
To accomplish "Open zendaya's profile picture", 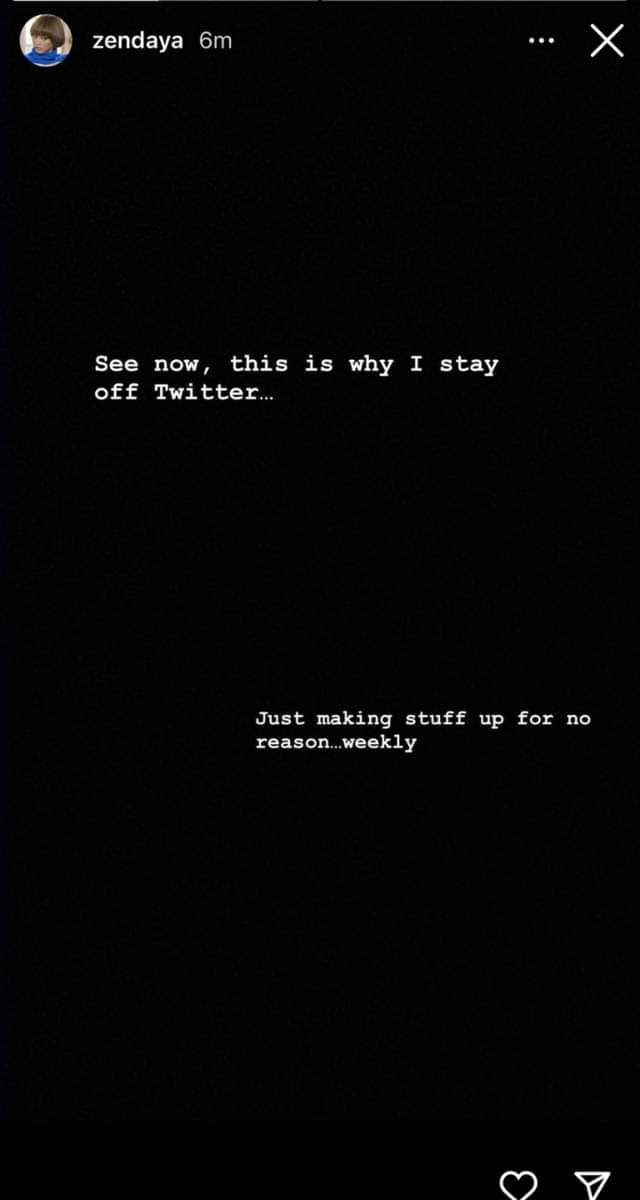I will click(46, 40).
